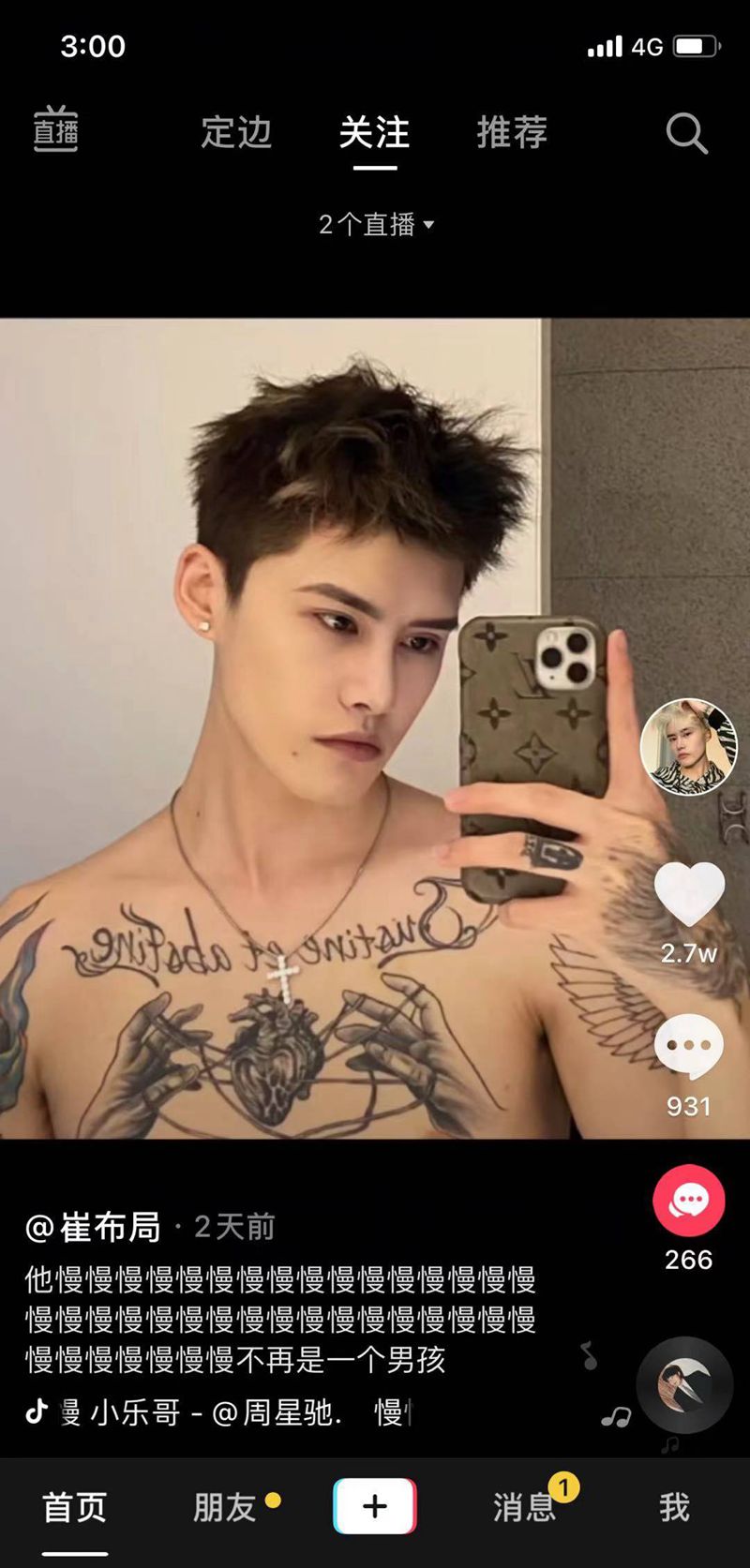Open @崔布局 profile from caption
This screenshot has height=1568, width=750.
(93, 1227)
